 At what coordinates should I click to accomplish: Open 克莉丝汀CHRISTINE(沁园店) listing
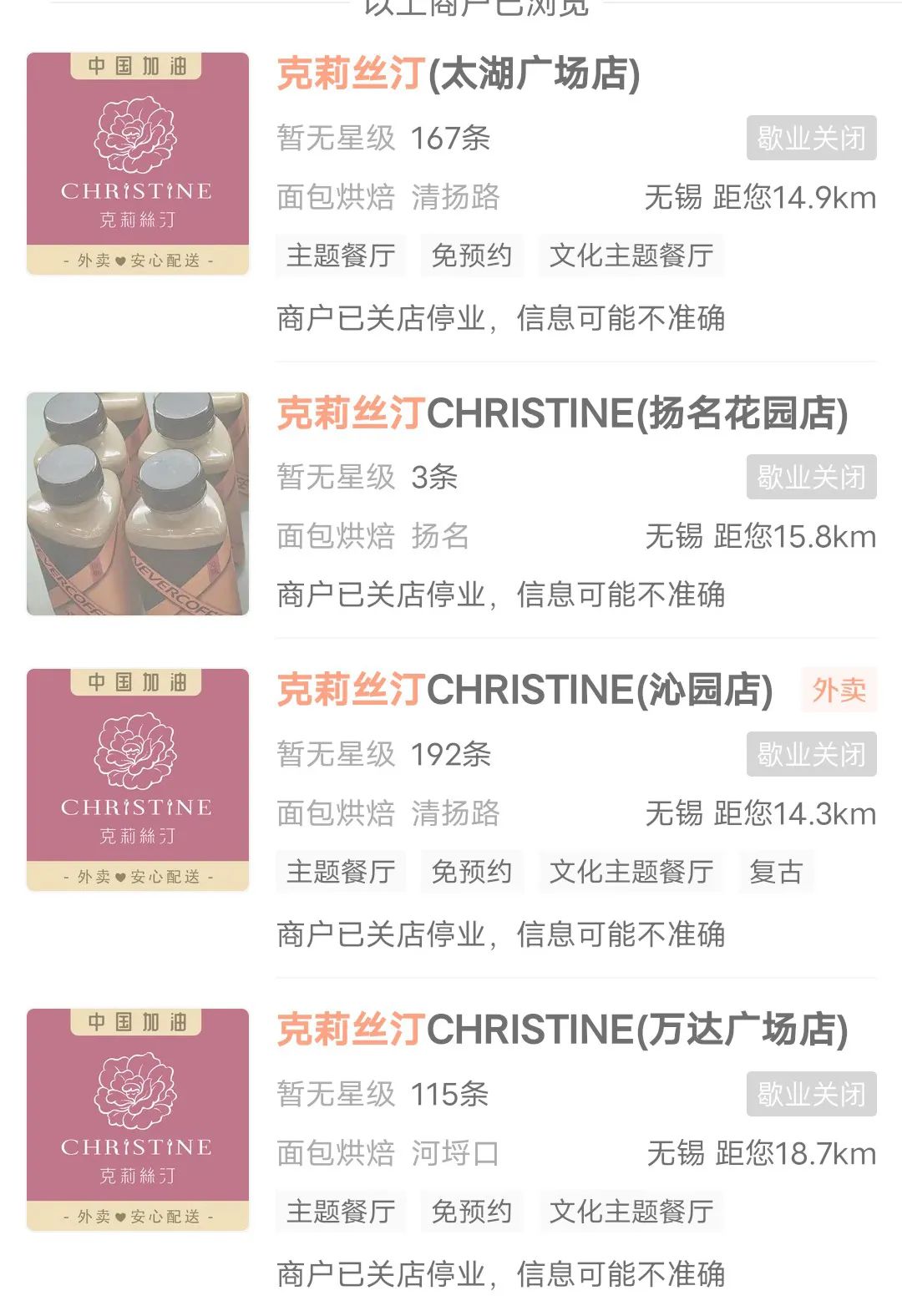click(x=524, y=691)
